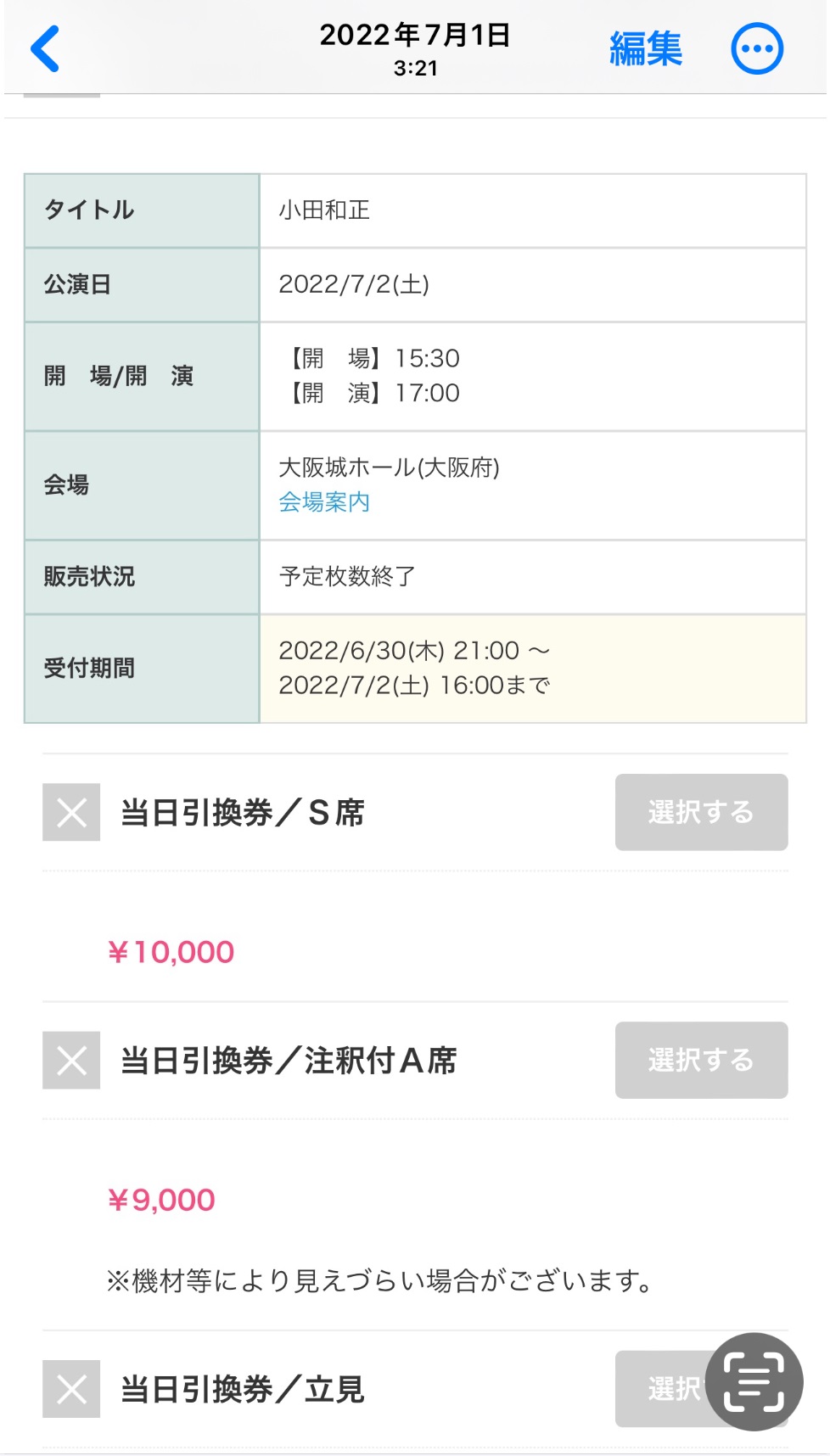Go back with the blue arrow
Image resolution: width=830 pixels, height=1456 pixels.
[x=45, y=49]
